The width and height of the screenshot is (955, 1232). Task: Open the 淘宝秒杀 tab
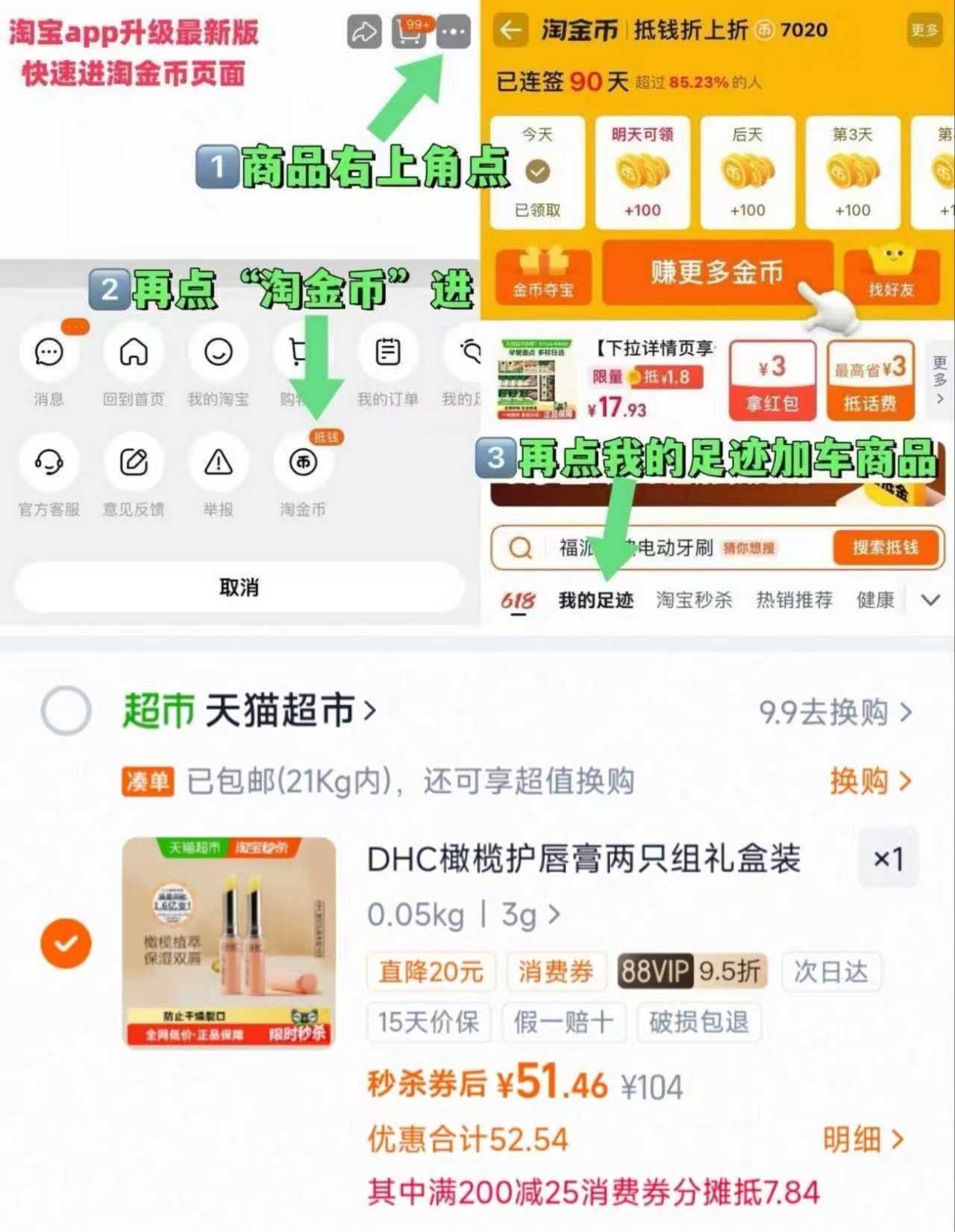coord(694,600)
